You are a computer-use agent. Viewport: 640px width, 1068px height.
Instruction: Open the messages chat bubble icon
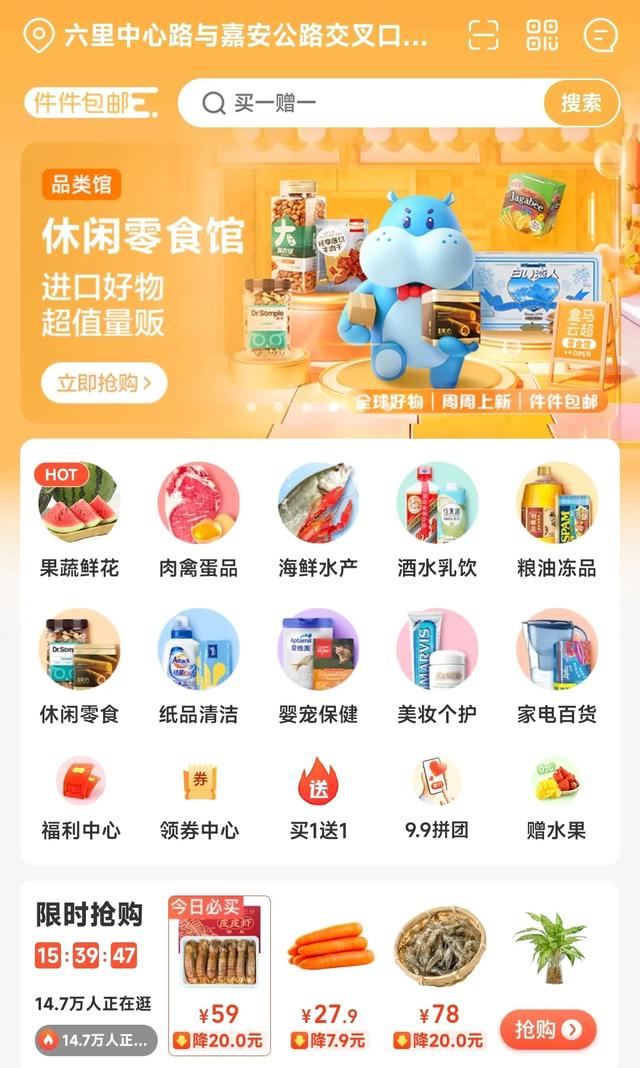pyautogui.click(x=601, y=35)
